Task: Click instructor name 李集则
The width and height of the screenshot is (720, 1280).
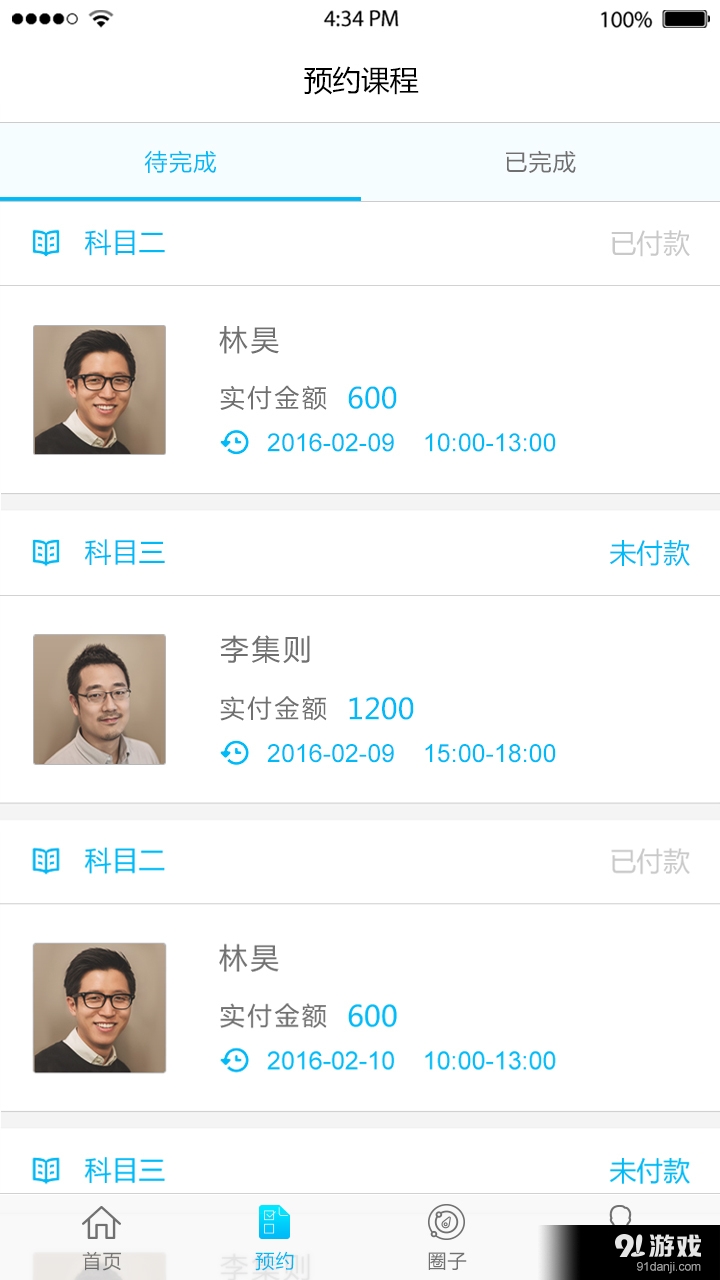Action: pyautogui.click(x=266, y=649)
